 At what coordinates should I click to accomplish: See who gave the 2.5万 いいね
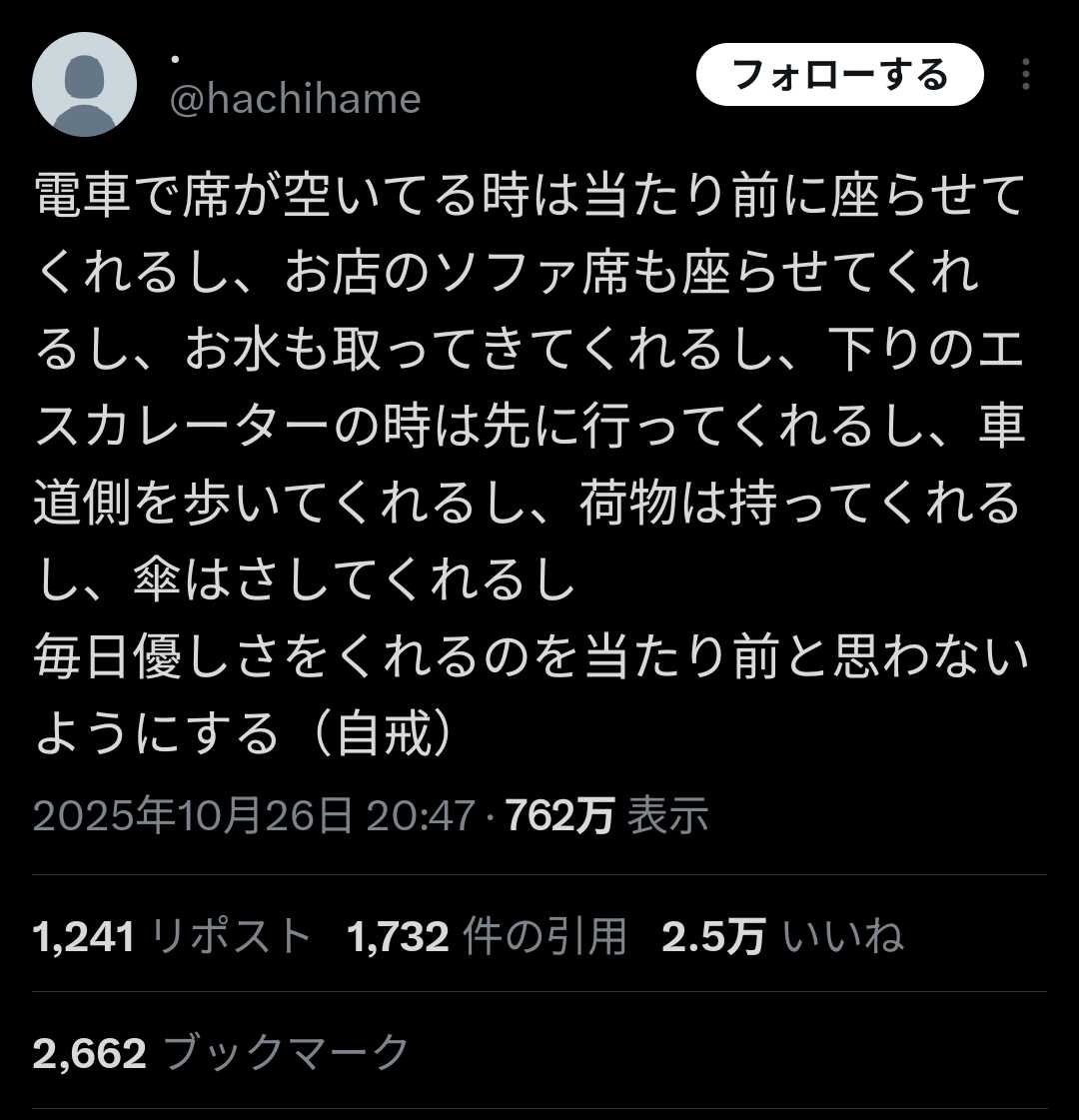(x=782, y=937)
